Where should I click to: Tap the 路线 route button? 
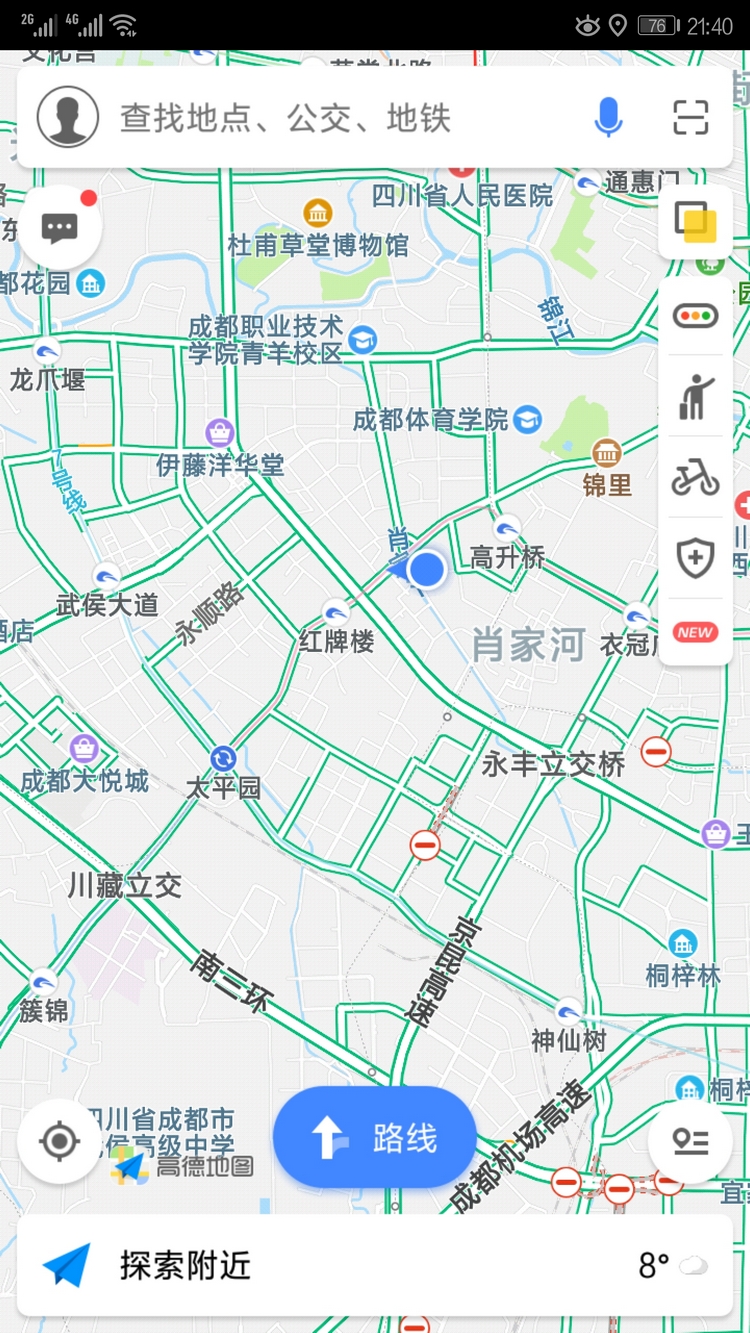(375, 1138)
